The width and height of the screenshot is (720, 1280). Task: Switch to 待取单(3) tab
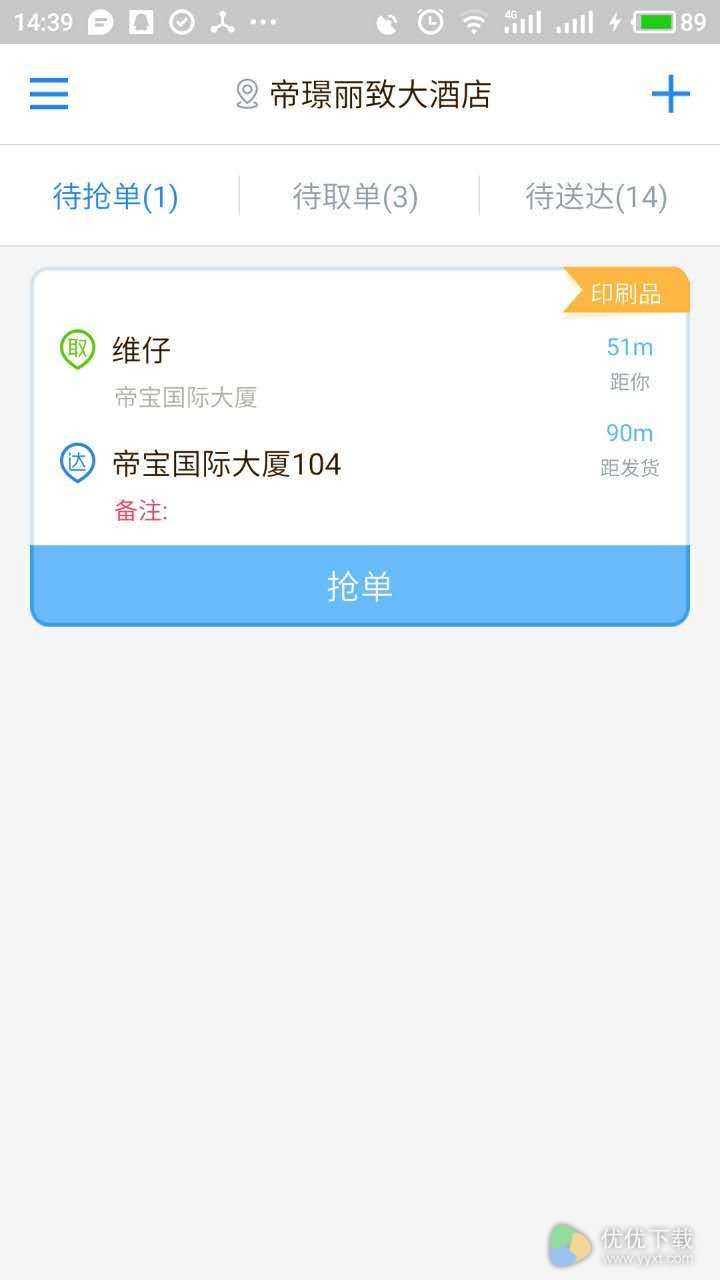pyautogui.click(x=356, y=197)
